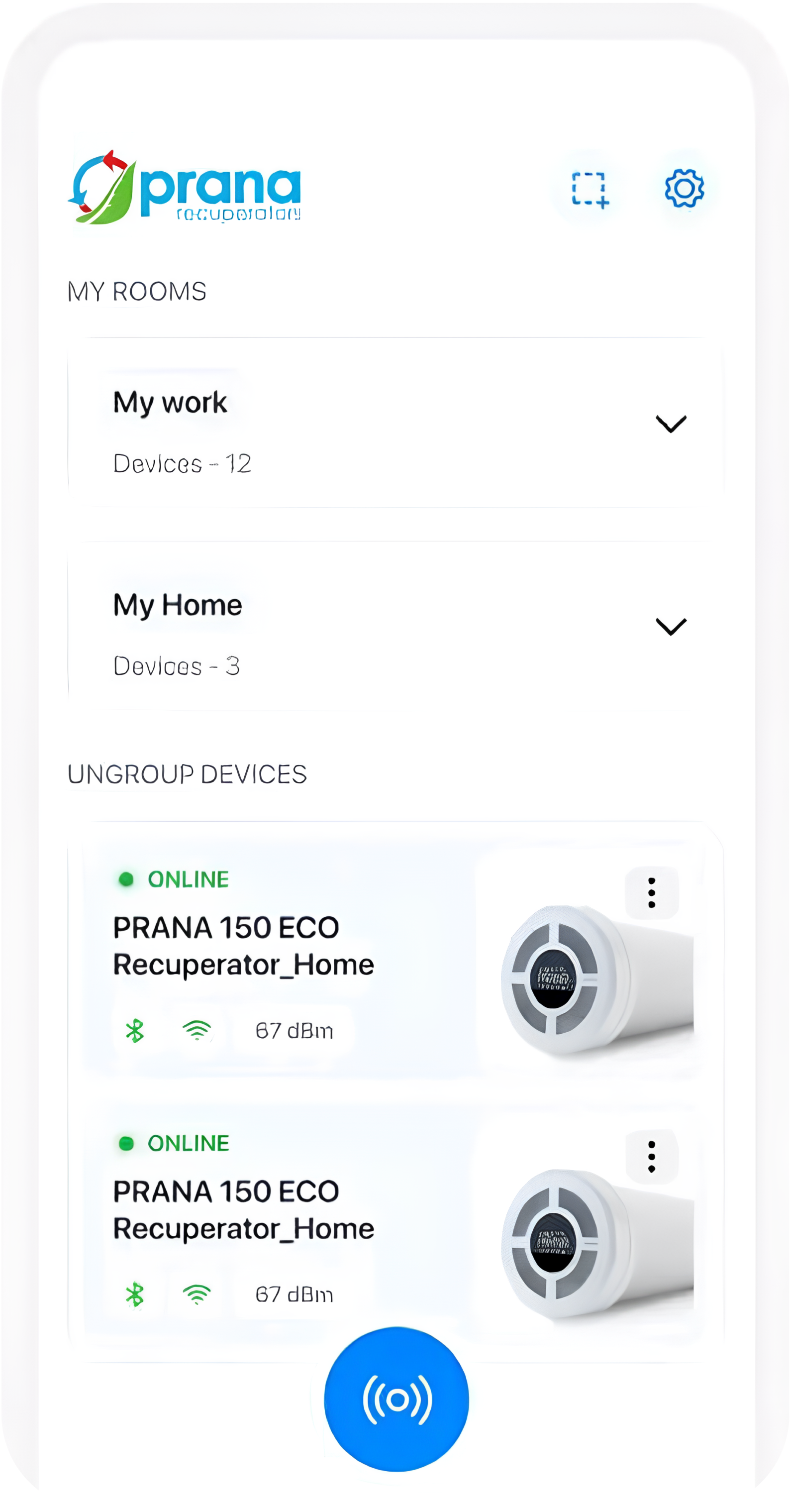Tap the blue broadcast scan button

coord(396,1400)
